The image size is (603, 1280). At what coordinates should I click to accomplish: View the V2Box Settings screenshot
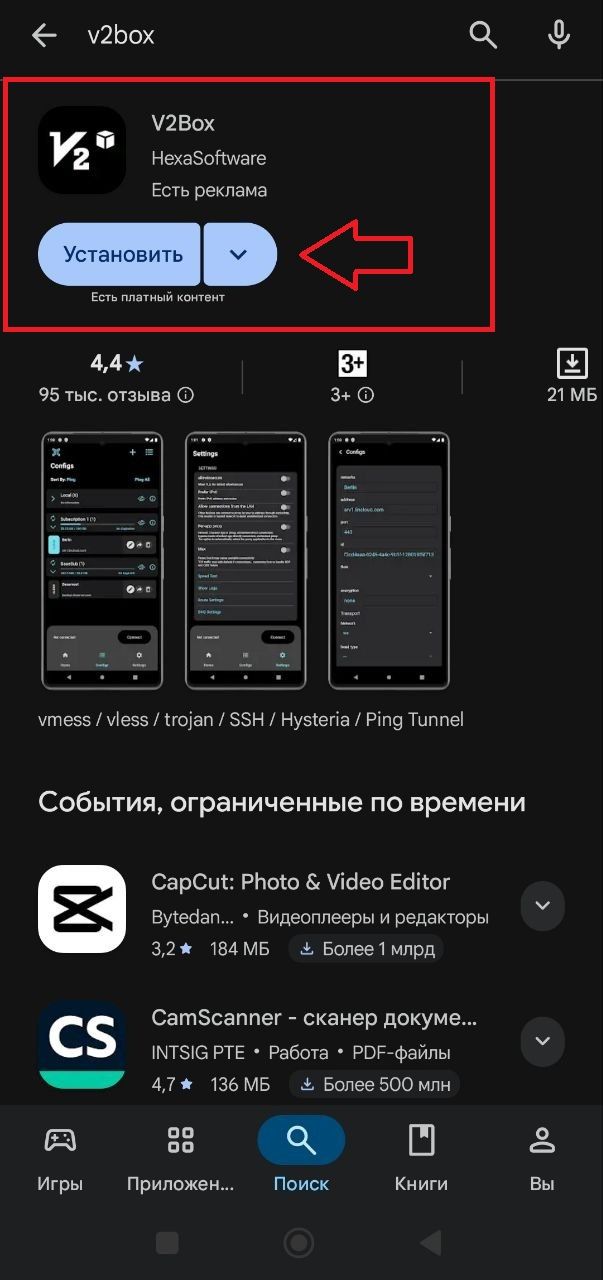click(x=246, y=560)
